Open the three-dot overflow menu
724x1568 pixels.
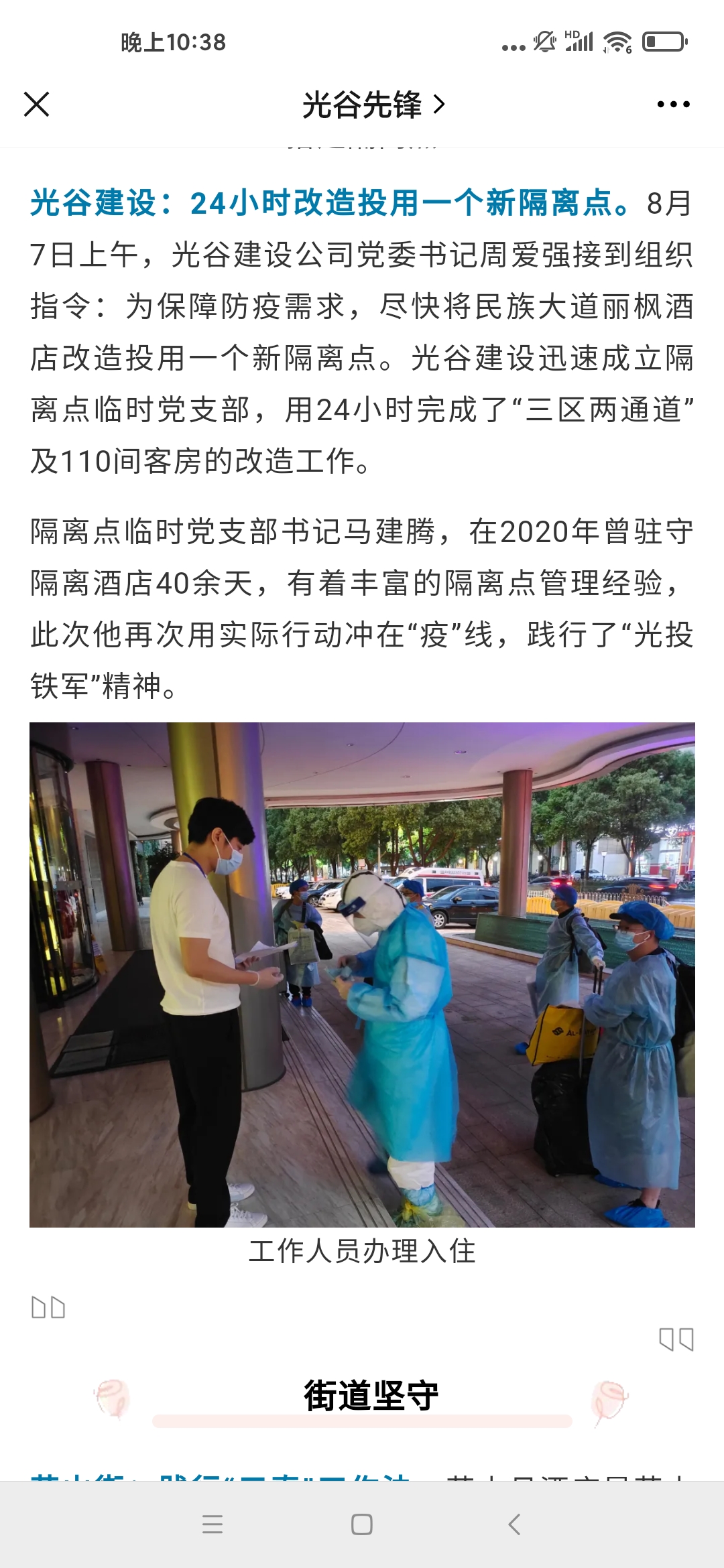coord(673,105)
